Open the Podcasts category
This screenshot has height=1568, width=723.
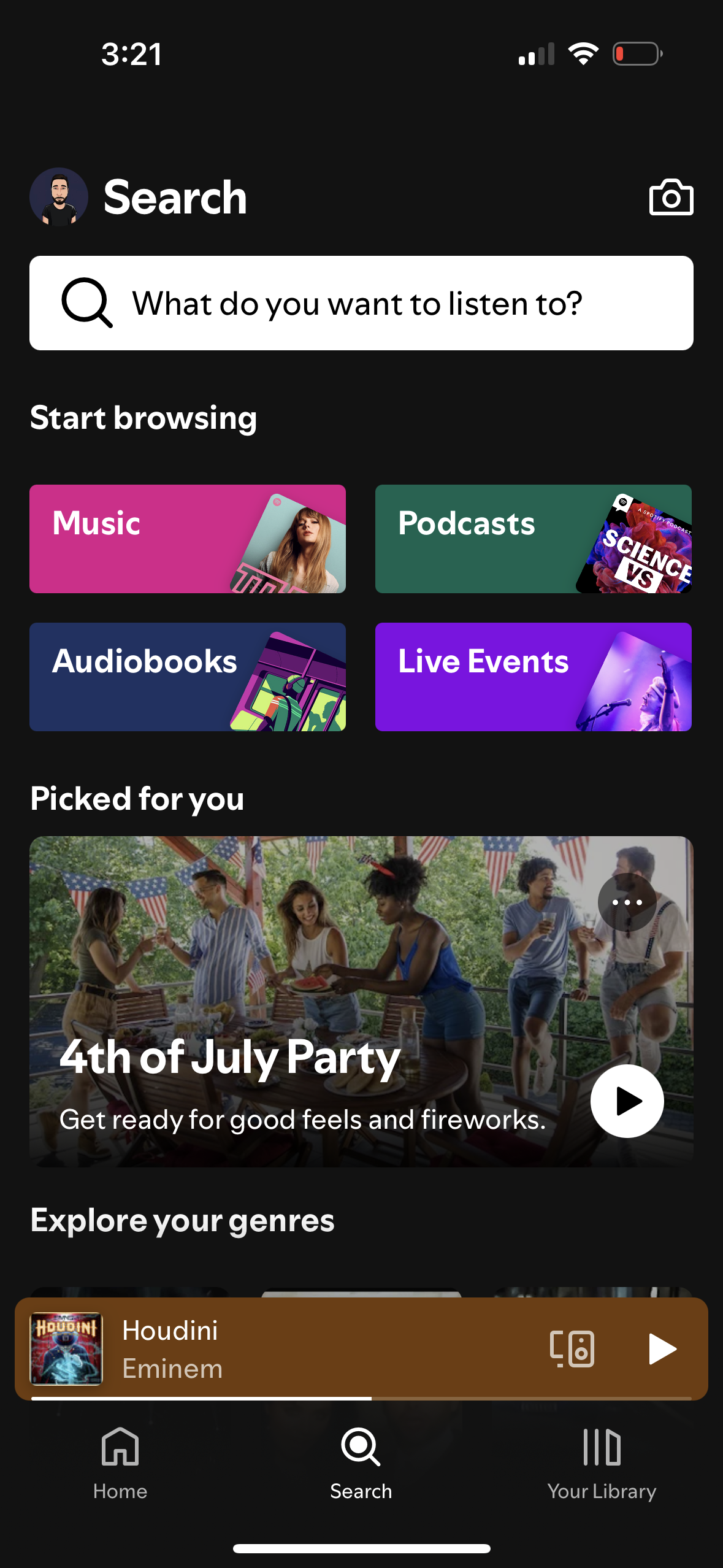(532, 538)
